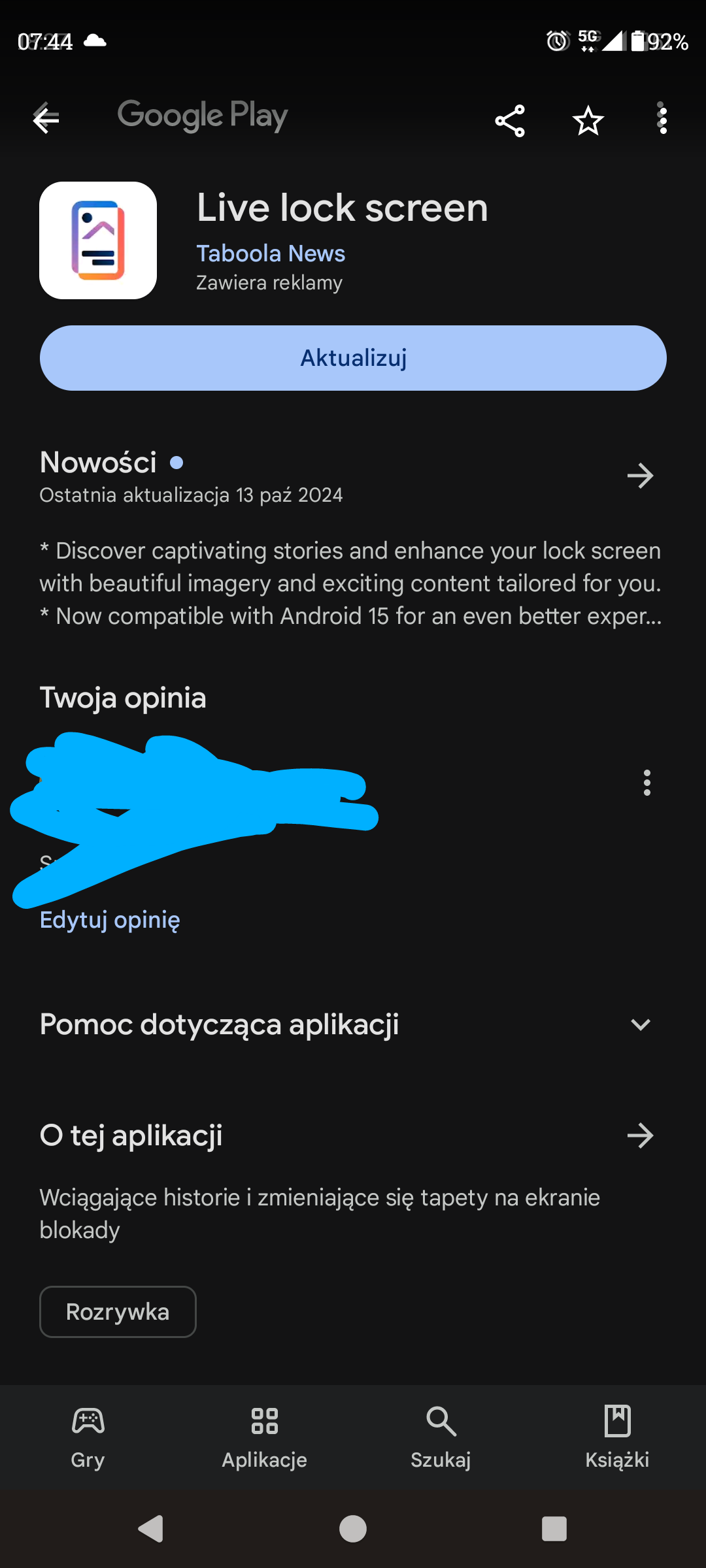
Task: Open Taboola News developer page
Action: point(271,253)
